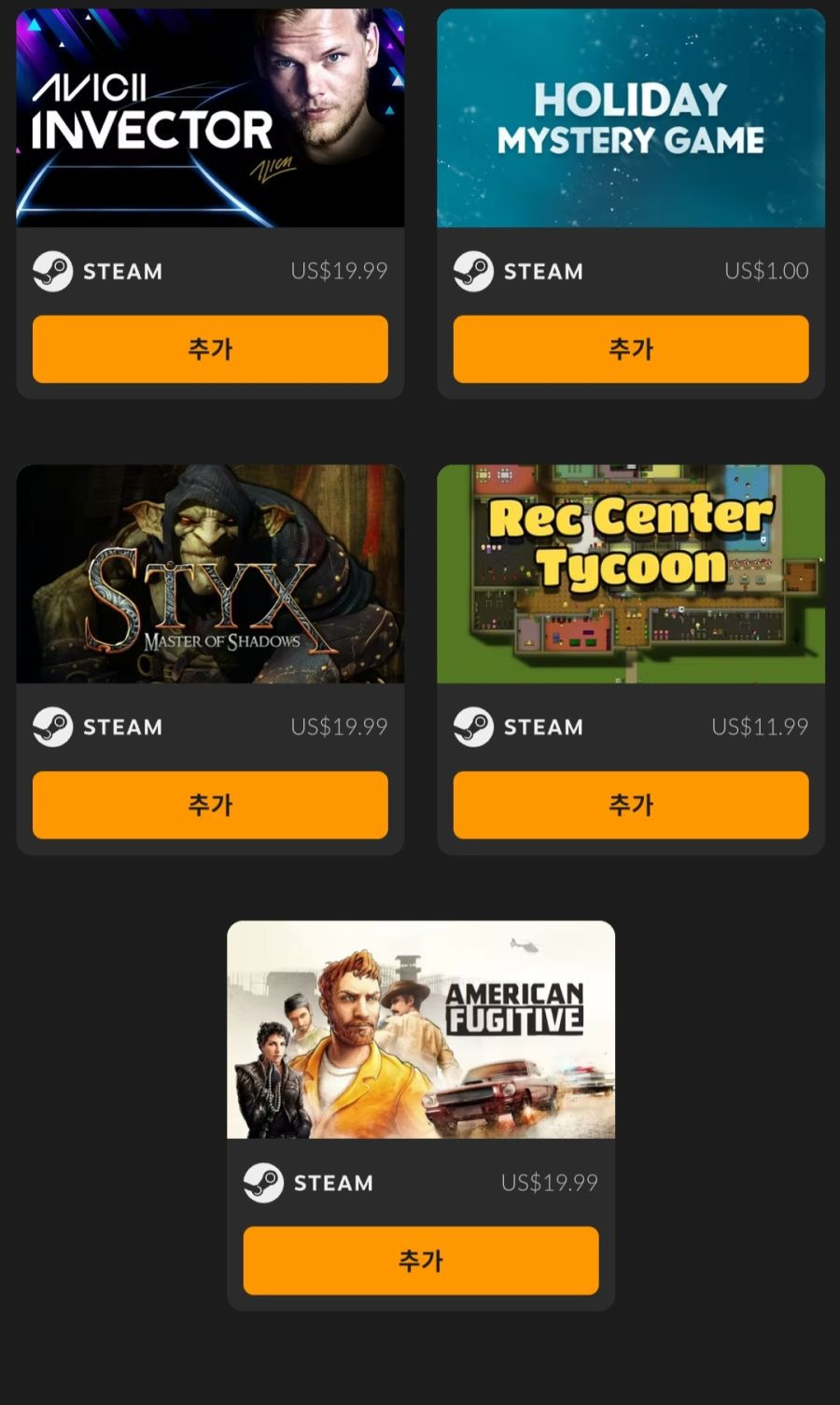Image resolution: width=840 pixels, height=1405 pixels.
Task: Add Rec Center Tycoon with 추가 button
Action: pyautogui.click(x=631, y=805)
